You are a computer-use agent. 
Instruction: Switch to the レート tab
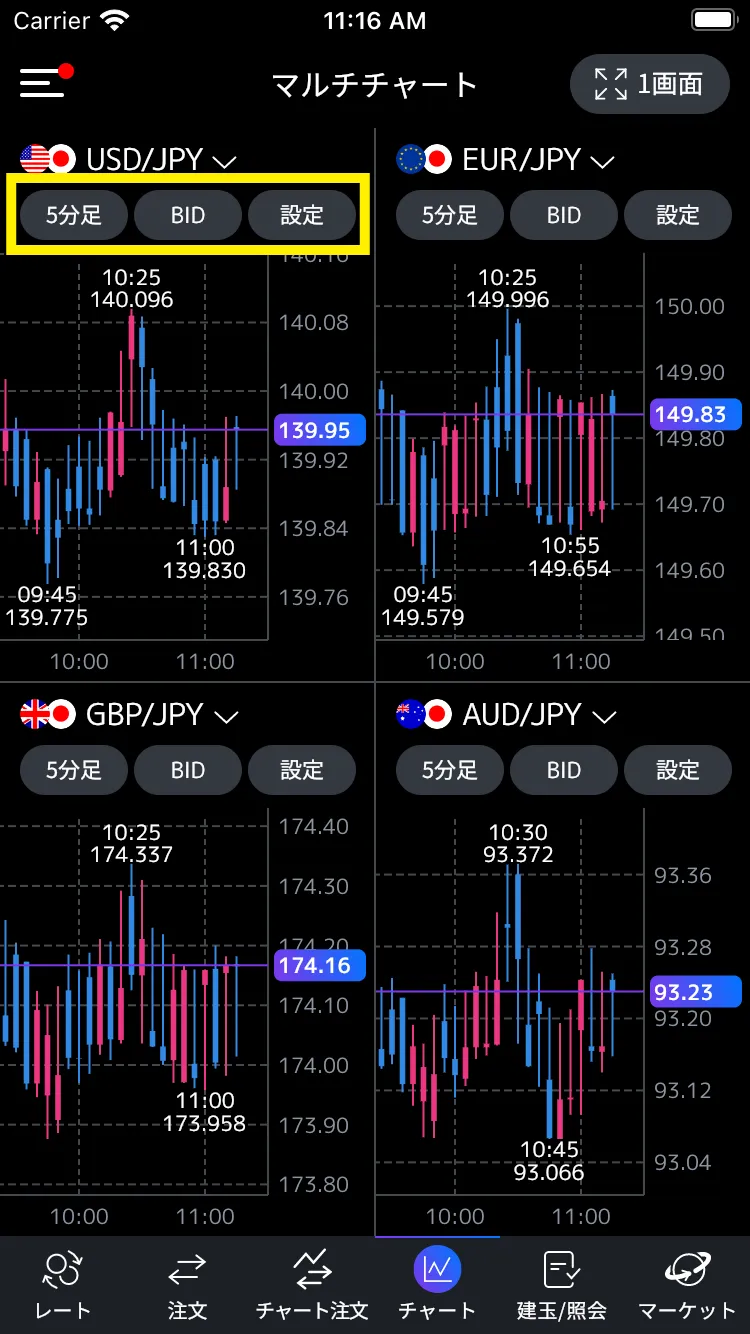point(62,1285)
